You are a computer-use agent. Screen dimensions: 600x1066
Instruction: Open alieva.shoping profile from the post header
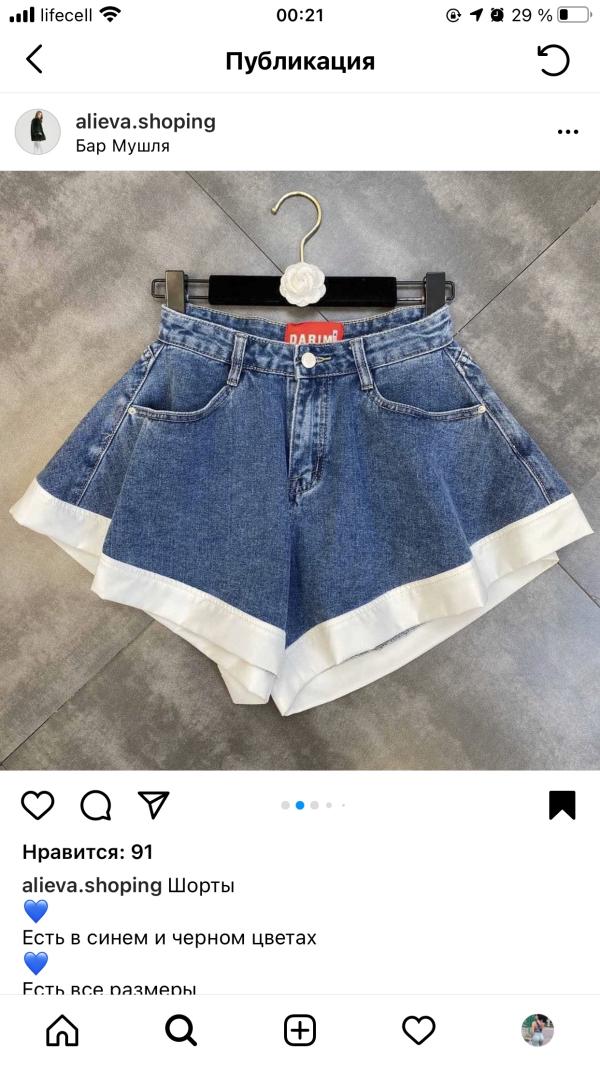pyautogui.click(x=145, y=122)
